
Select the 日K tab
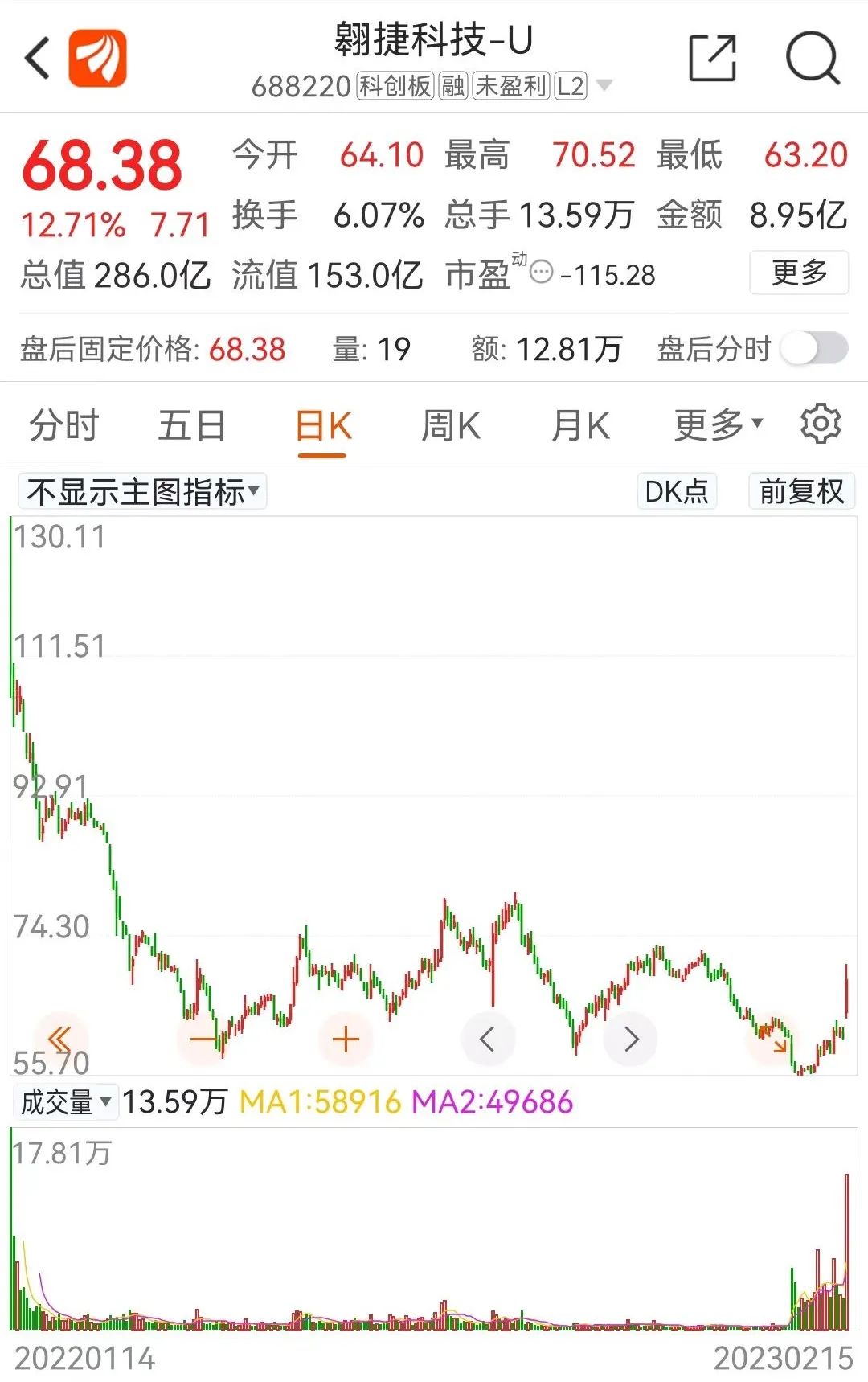tap(323, 425)
